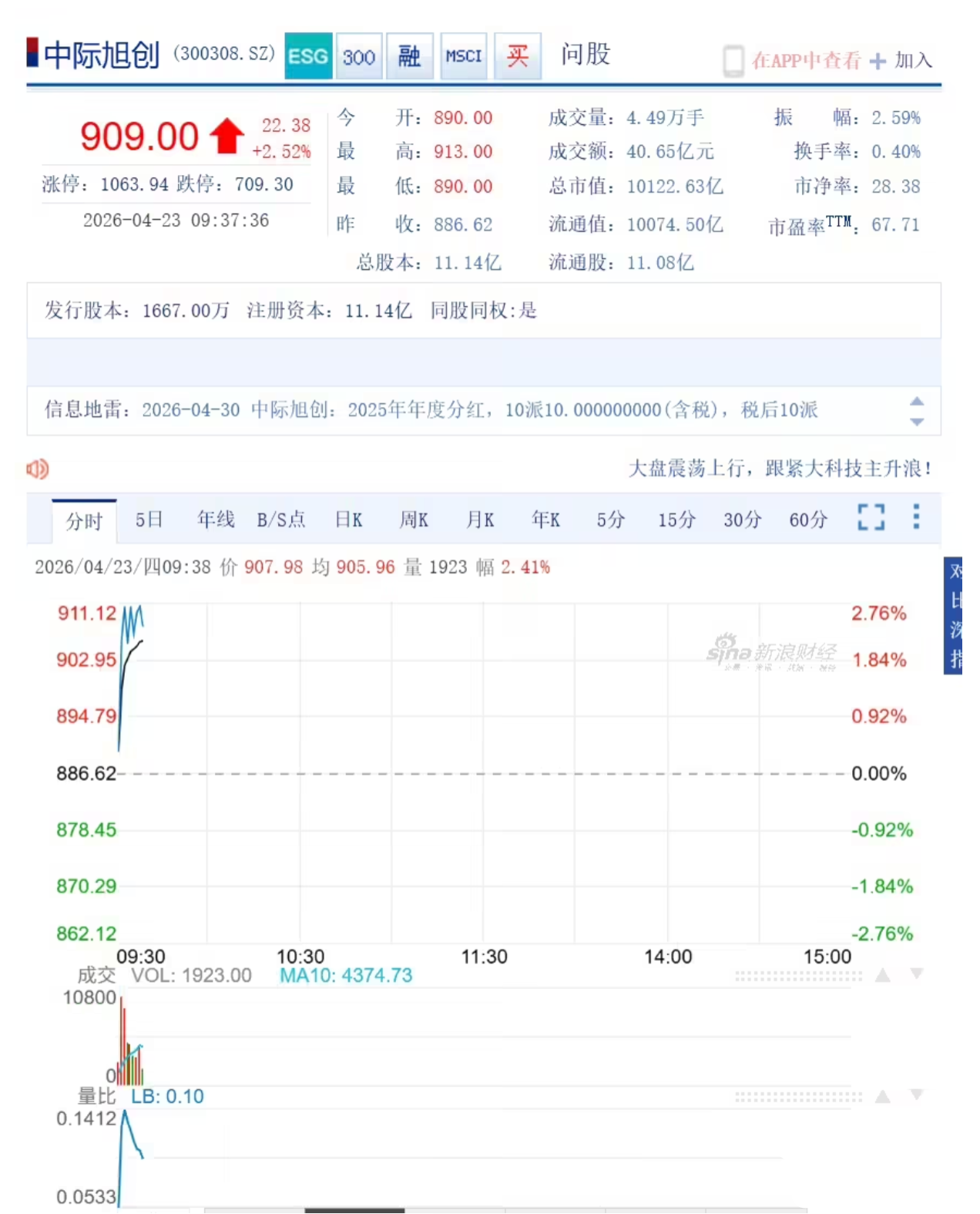The image size is (980, 1214).
Task: Switch to the 5日 chart tab
Action: tap(149, 520)
